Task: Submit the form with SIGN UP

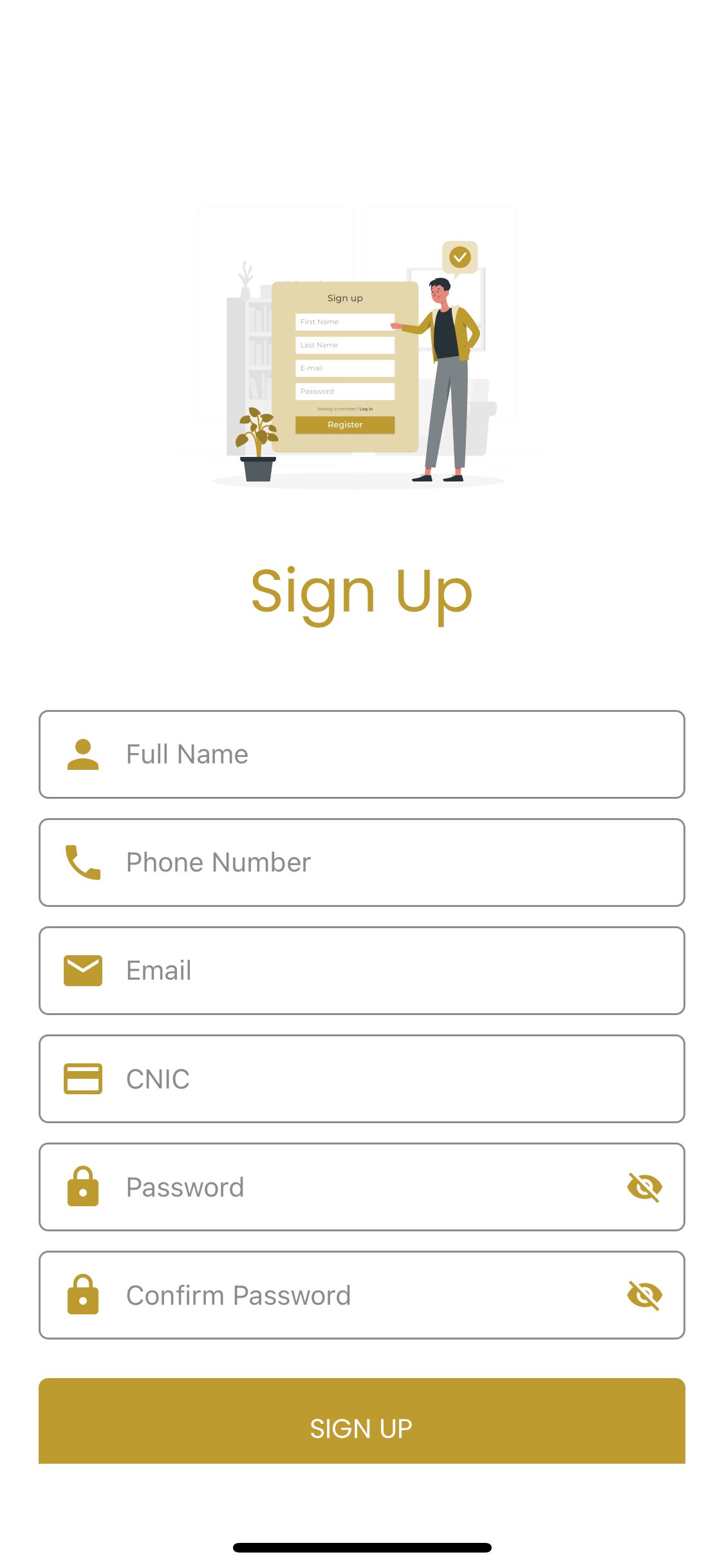Action: 362,1421
